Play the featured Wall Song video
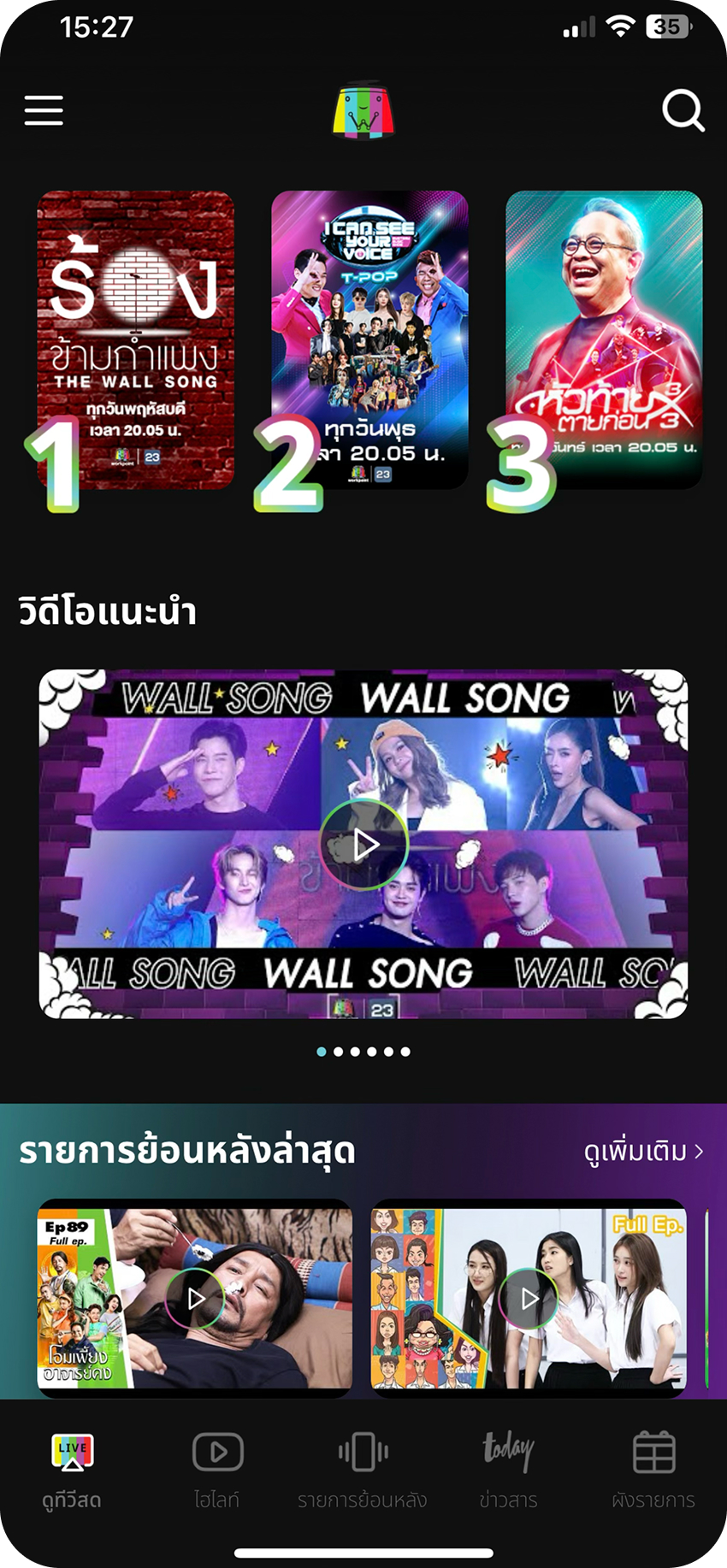The width and height of the screenshot is (727, 1568). (x=363, y=845)
